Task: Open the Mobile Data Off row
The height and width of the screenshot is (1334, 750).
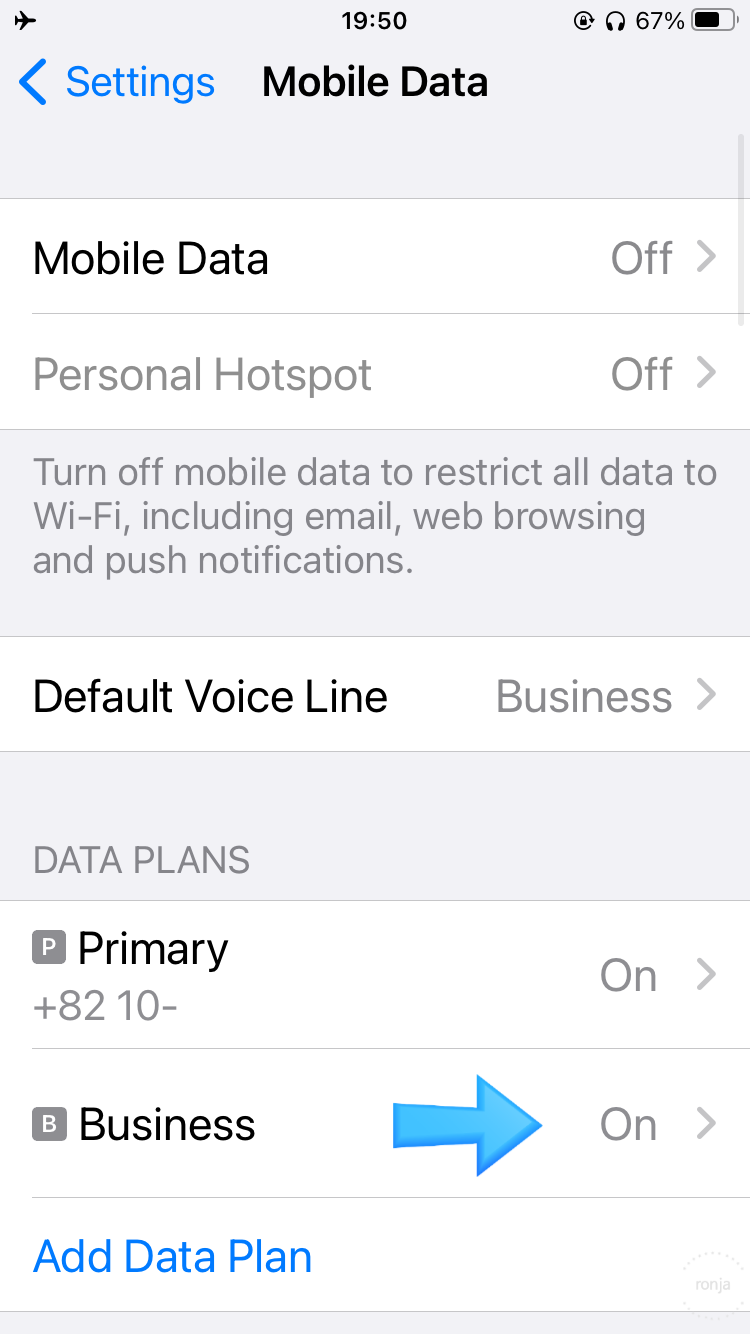Action: point(375,258)
